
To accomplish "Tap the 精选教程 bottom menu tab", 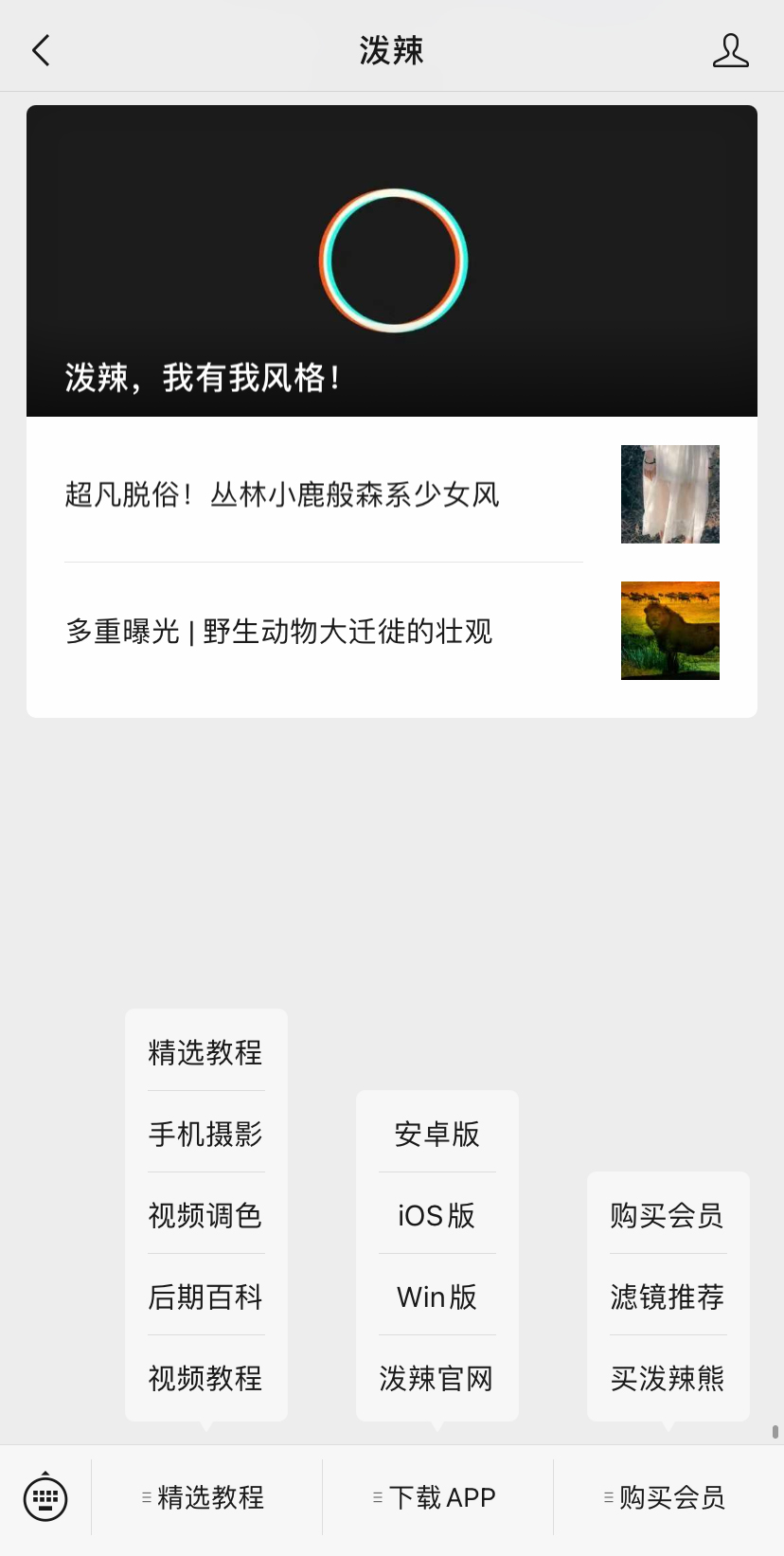I will click(206, 1497).
